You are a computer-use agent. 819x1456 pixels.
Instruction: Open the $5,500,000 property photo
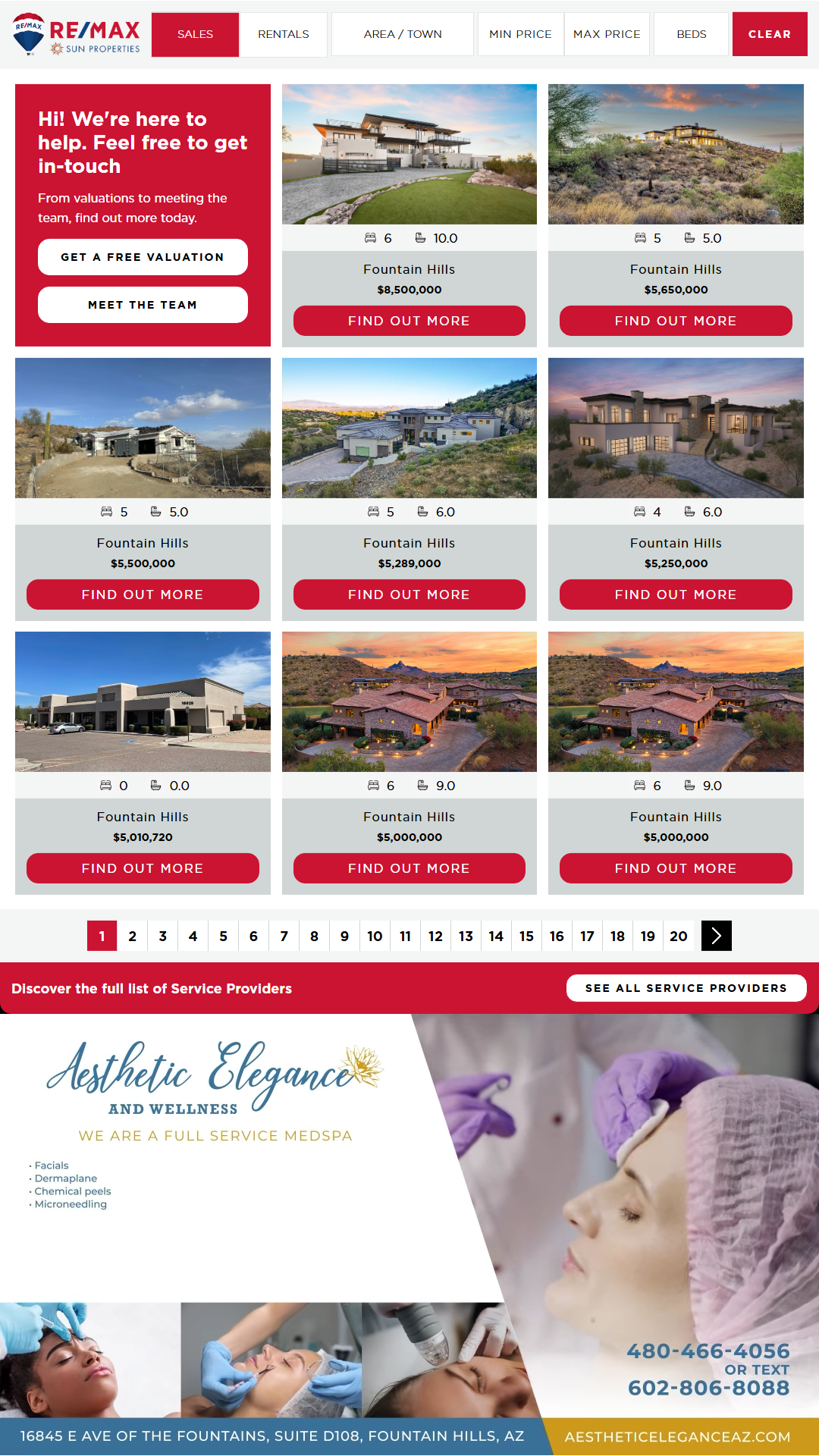[143, 428]
